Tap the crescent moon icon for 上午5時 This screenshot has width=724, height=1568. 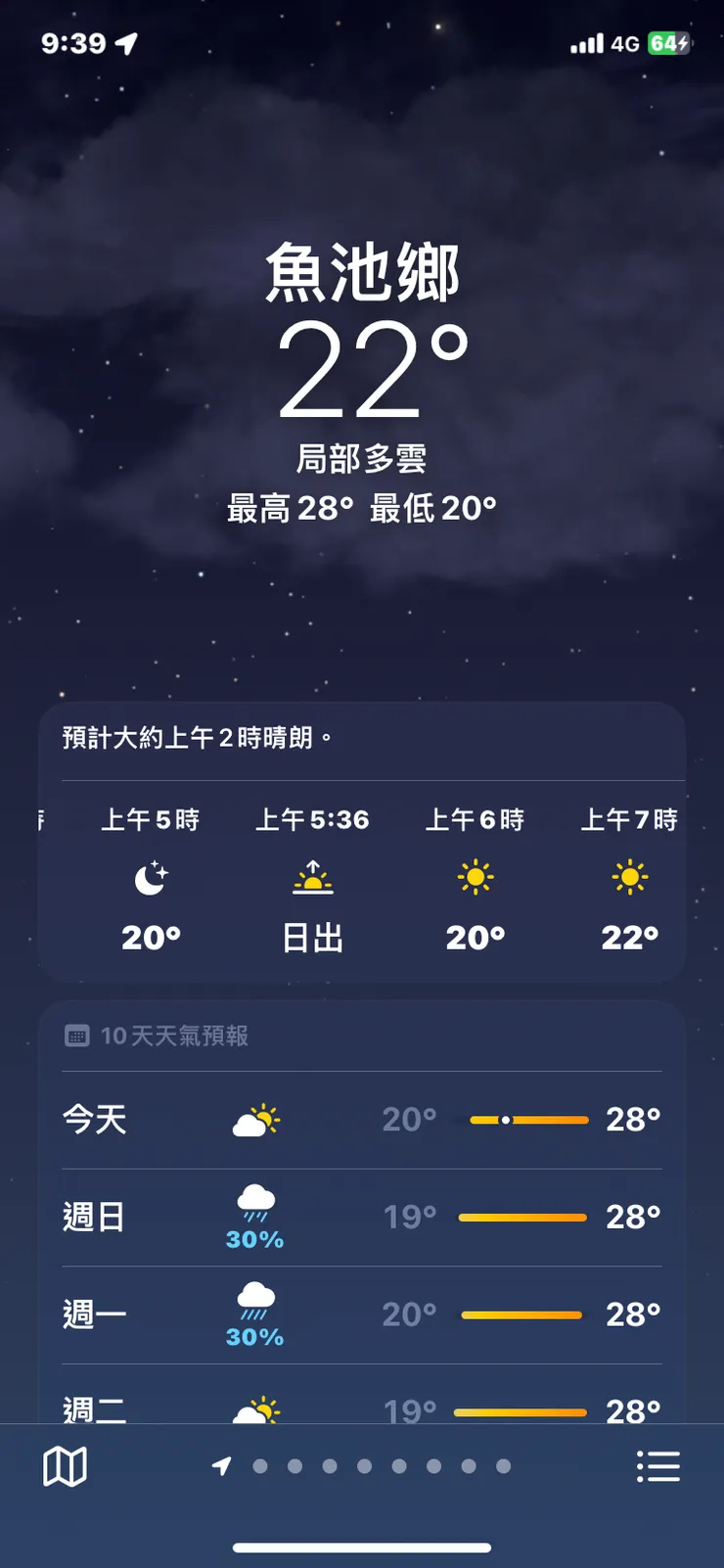click(152, 878)
